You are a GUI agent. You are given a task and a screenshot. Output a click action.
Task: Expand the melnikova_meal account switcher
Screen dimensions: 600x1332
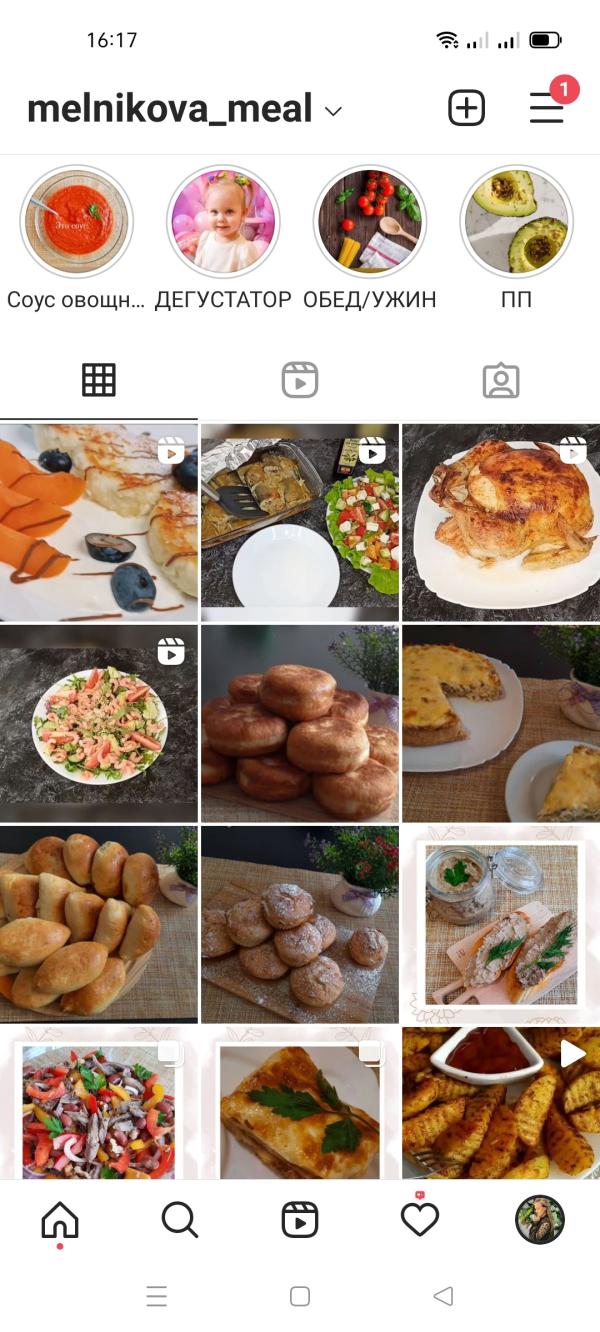(184, 109)
